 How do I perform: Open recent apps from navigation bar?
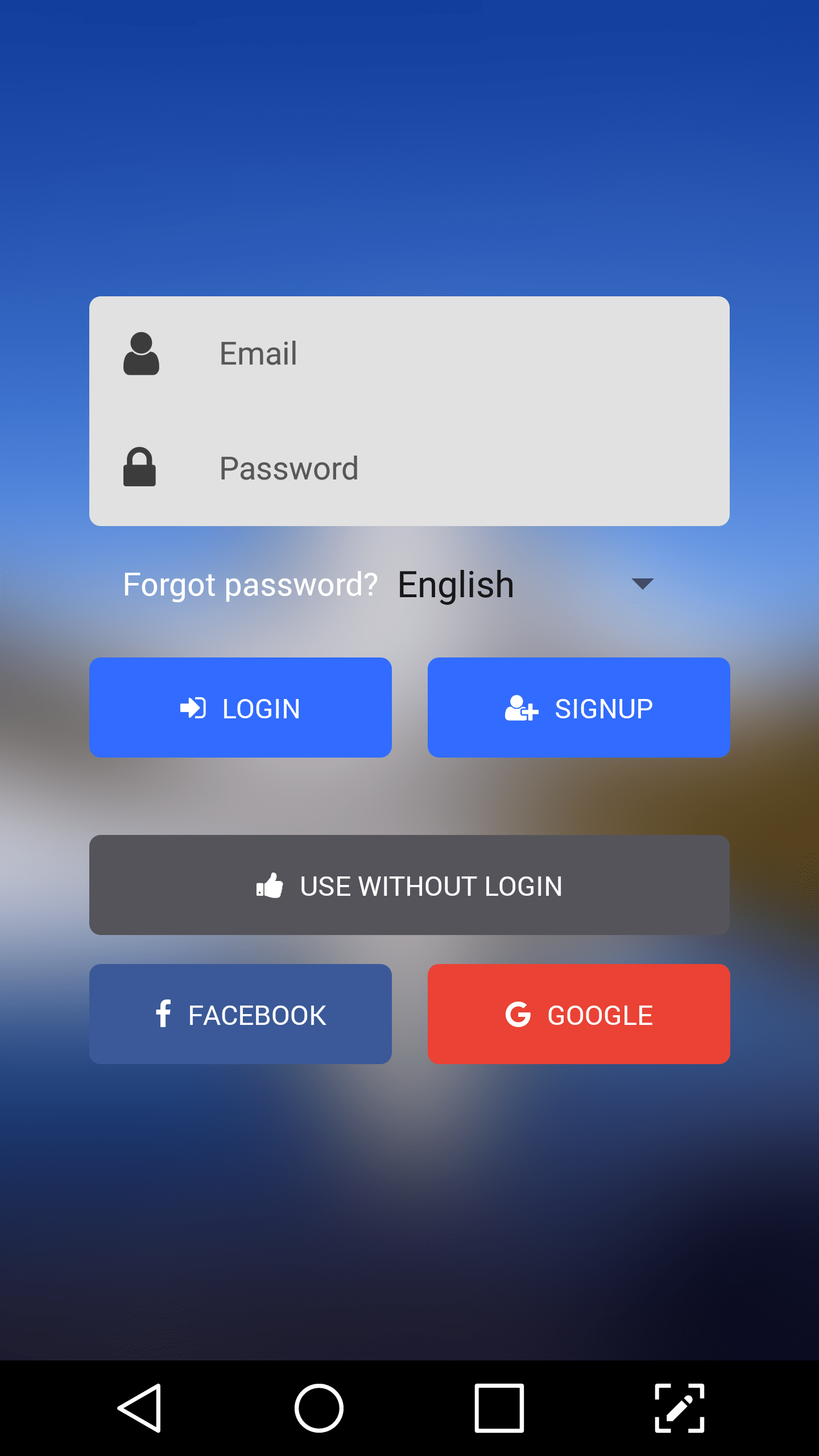(x=499, y=1408)
